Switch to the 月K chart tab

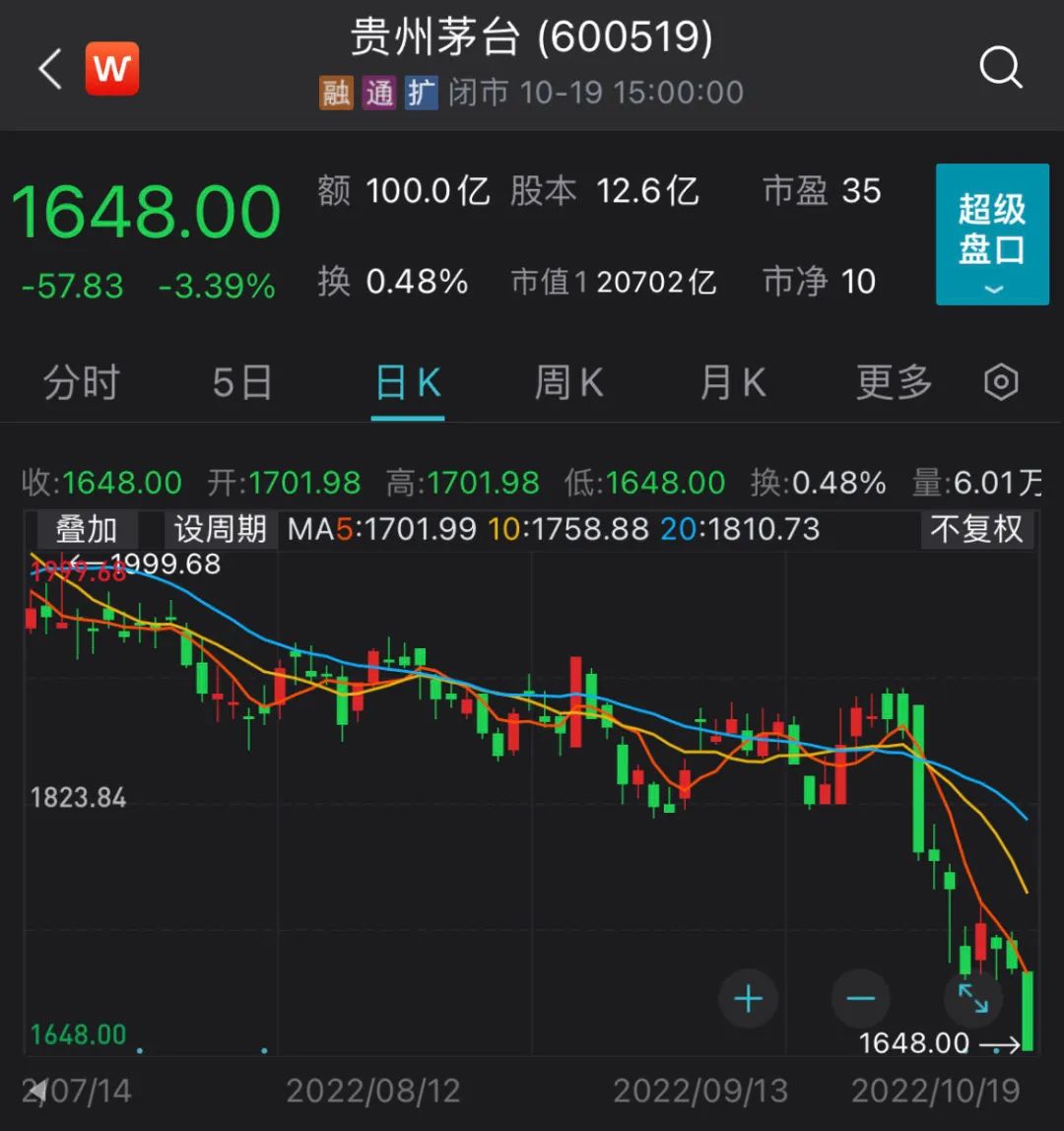tap(732, 382)
